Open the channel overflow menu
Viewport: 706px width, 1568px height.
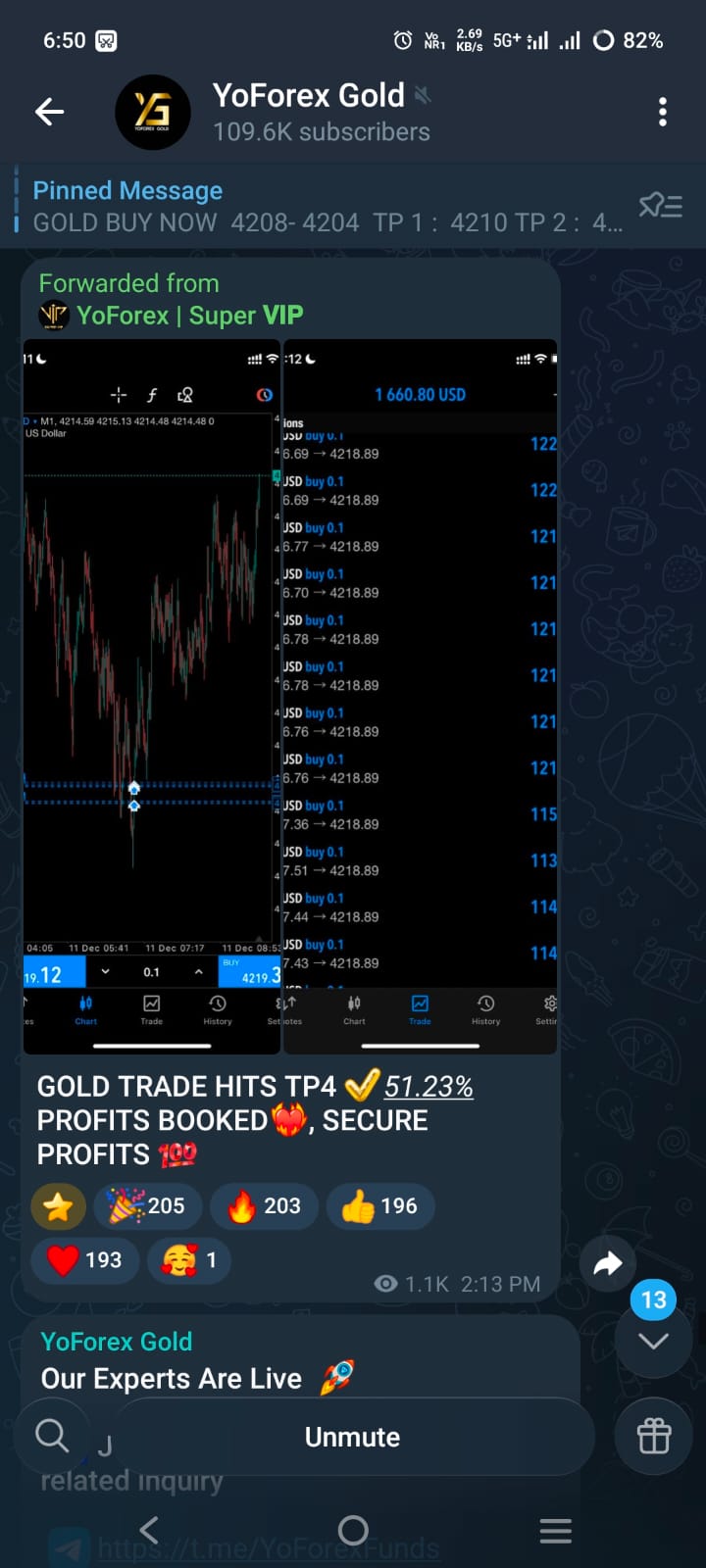click(x=663, y=113)
